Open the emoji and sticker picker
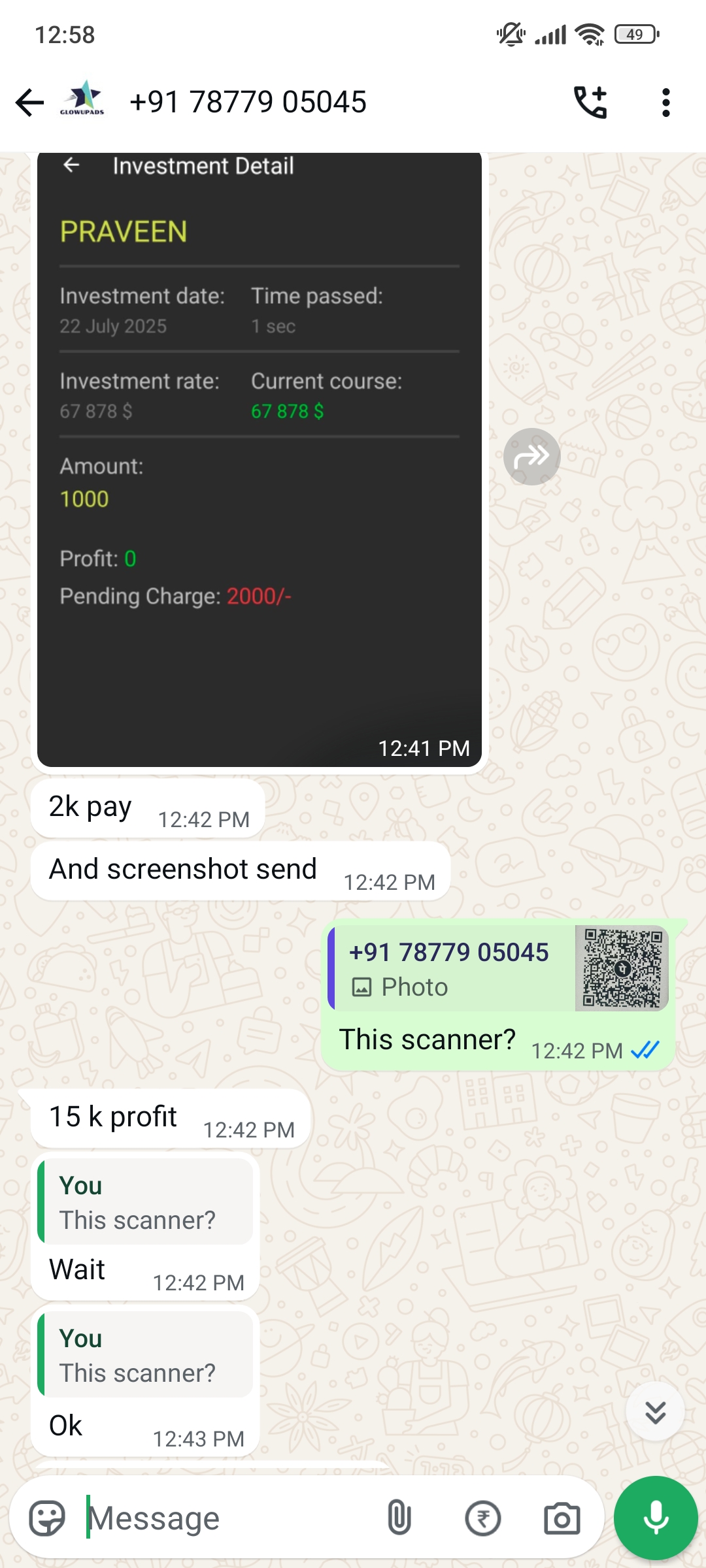 tap(47, 1518)
